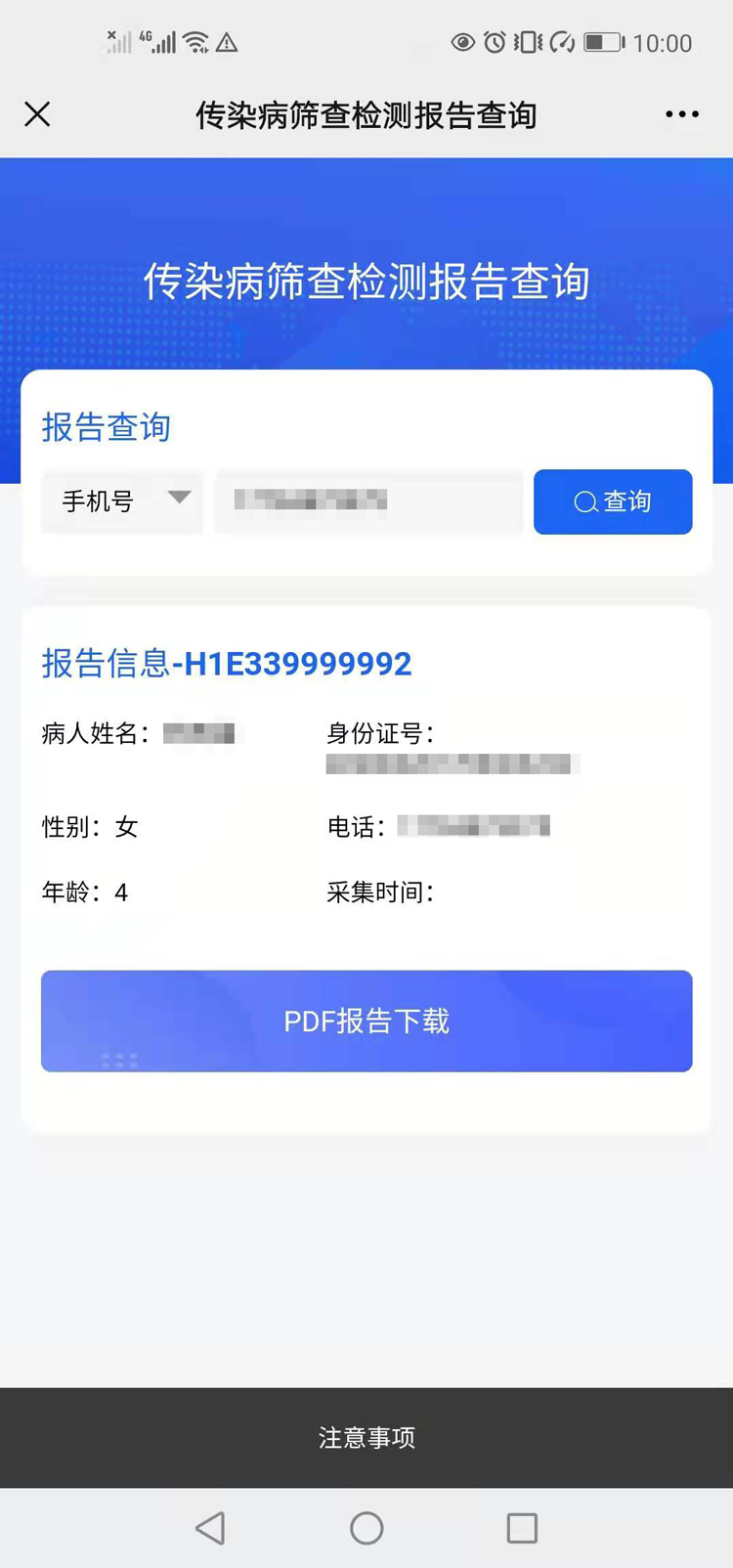733x1568 pixels.
Task: Download the PDF report
Action: [366, 1021]
